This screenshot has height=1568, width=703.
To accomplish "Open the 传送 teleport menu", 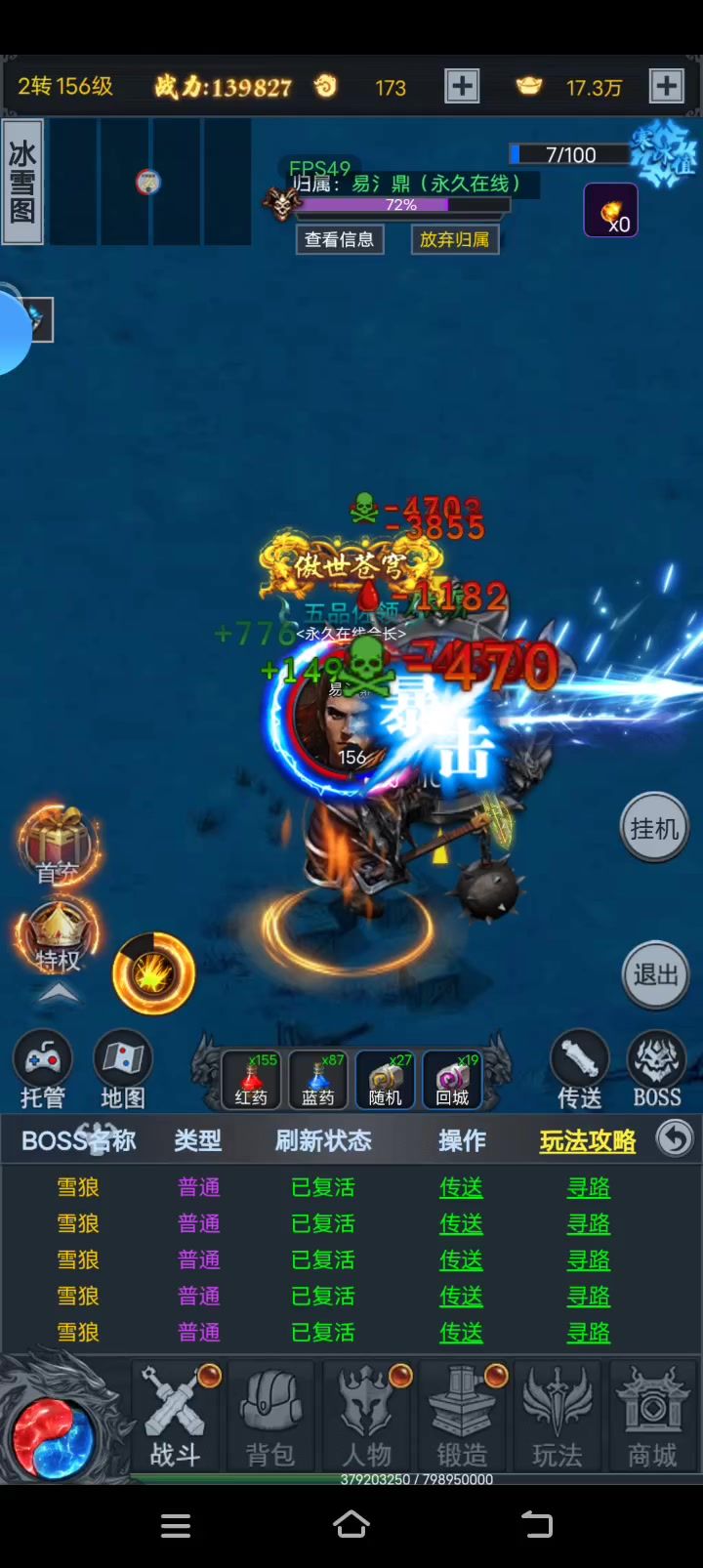I will (x=580, y=1068).
